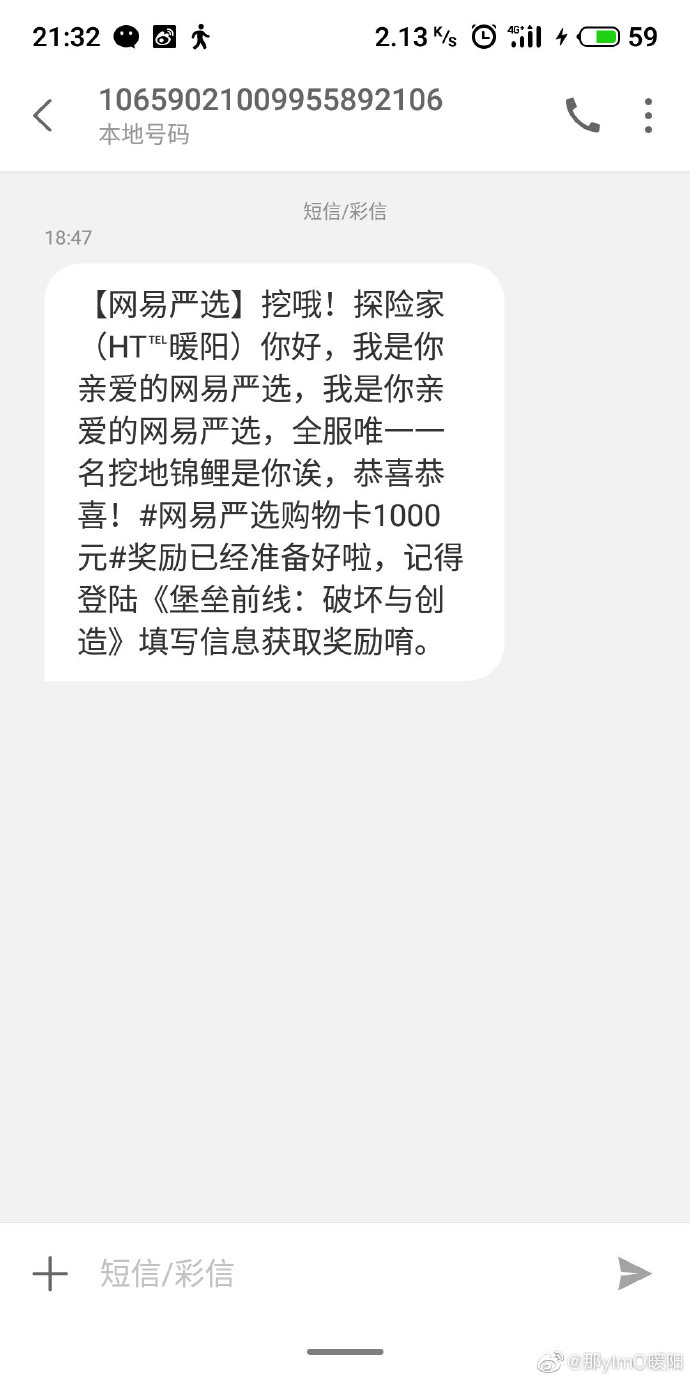The image size is (690, 1380).
Task: Send the message with the arrow icon
Action: click(634, 1273)
